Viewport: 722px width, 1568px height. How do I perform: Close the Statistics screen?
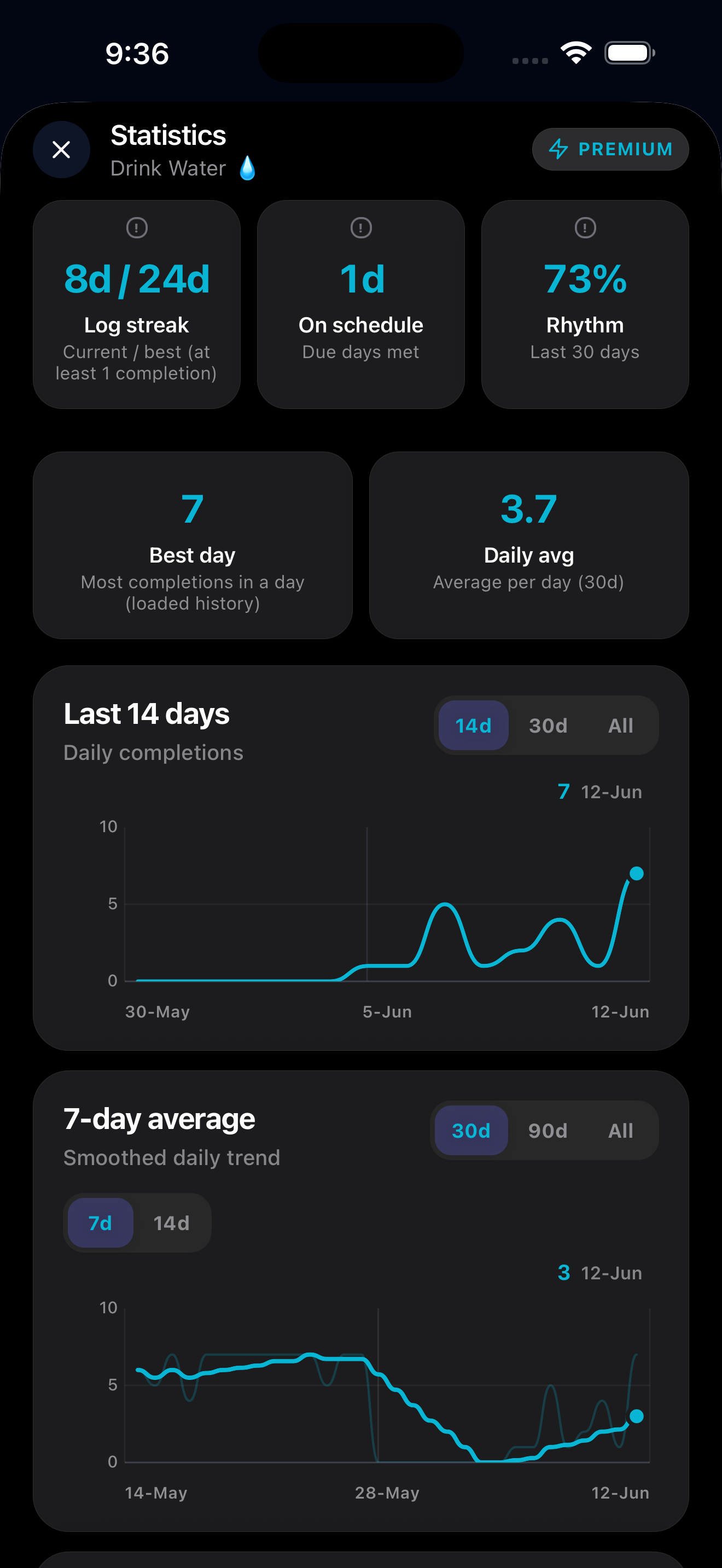[x=61, y=149]
